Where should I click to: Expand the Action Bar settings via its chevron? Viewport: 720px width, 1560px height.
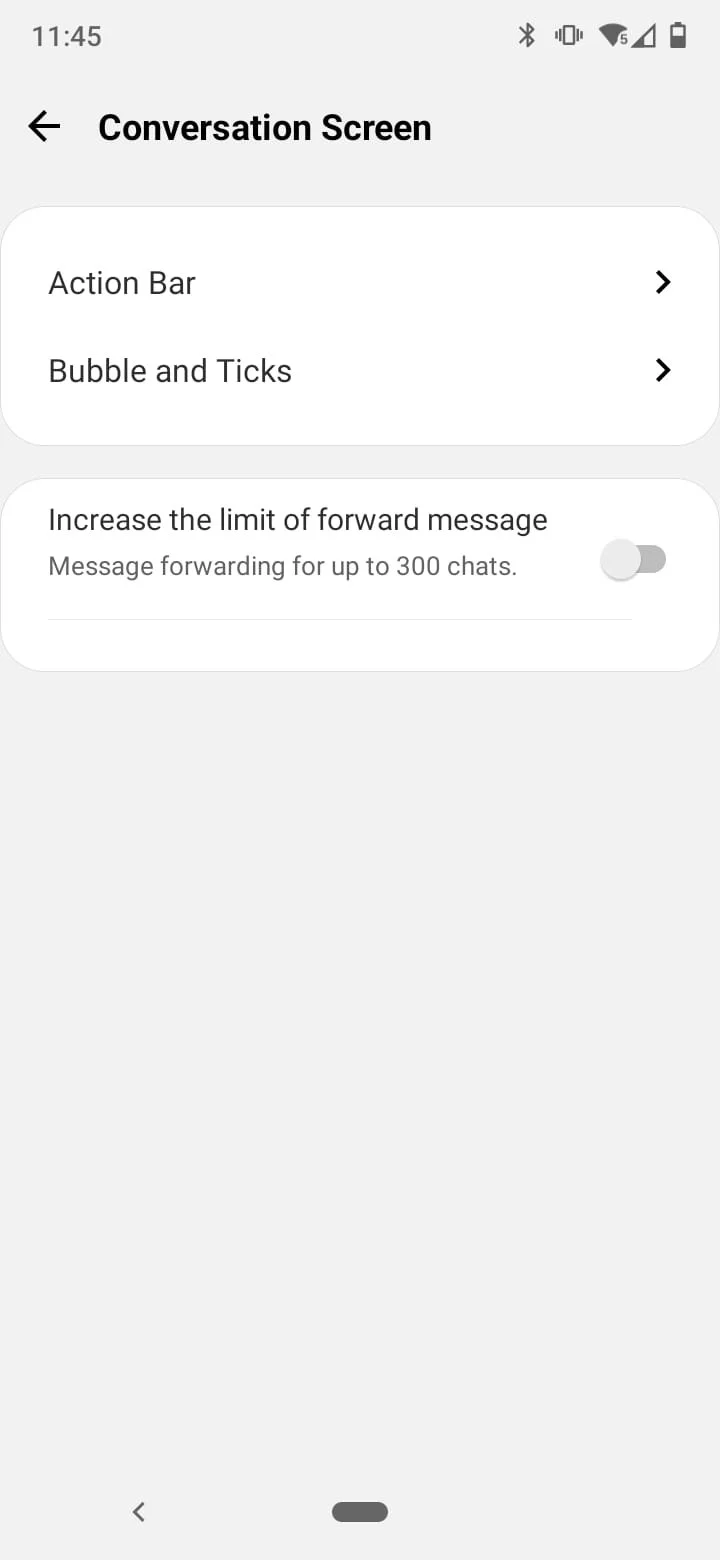point(661,282)
